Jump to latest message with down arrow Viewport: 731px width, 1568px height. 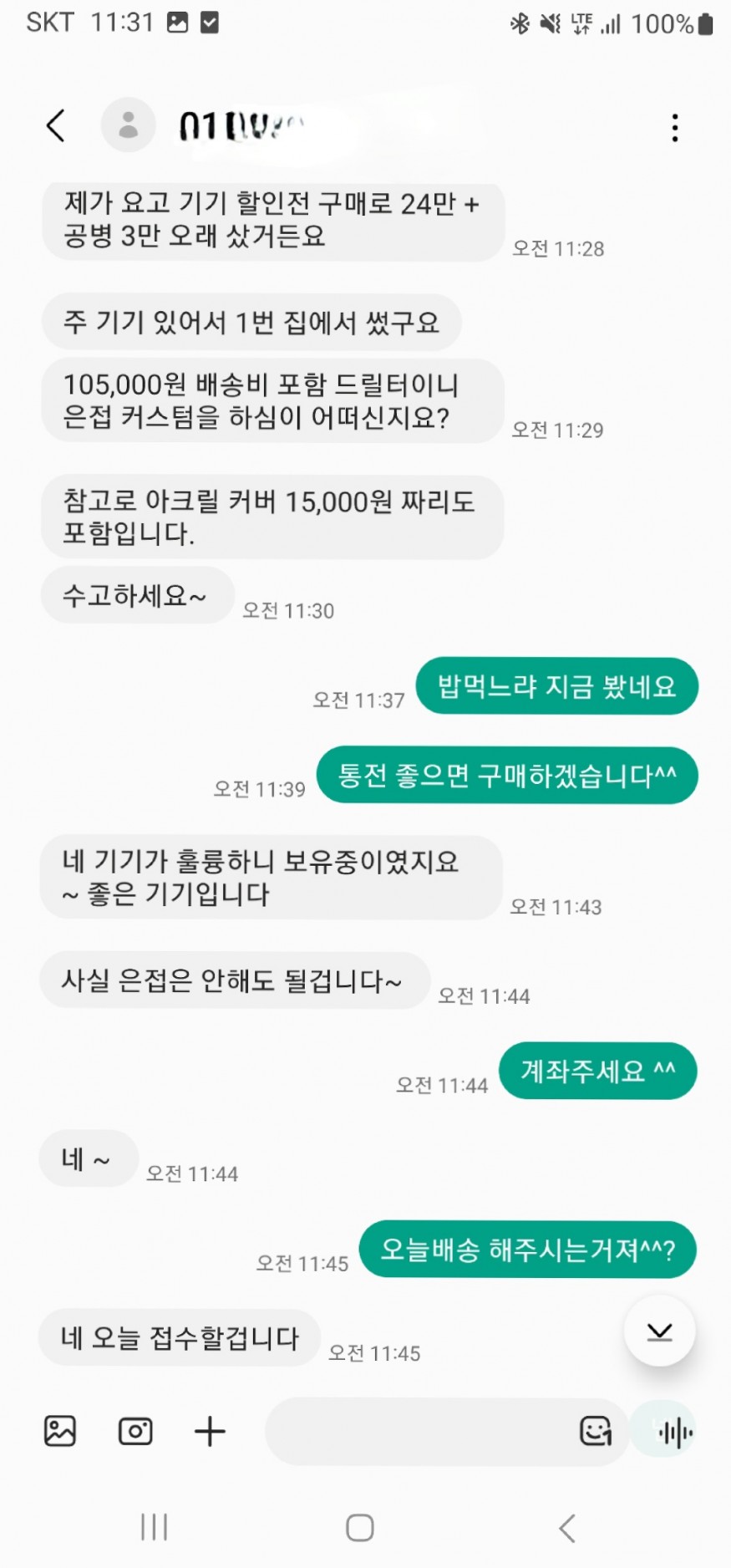coord(659,1331)
